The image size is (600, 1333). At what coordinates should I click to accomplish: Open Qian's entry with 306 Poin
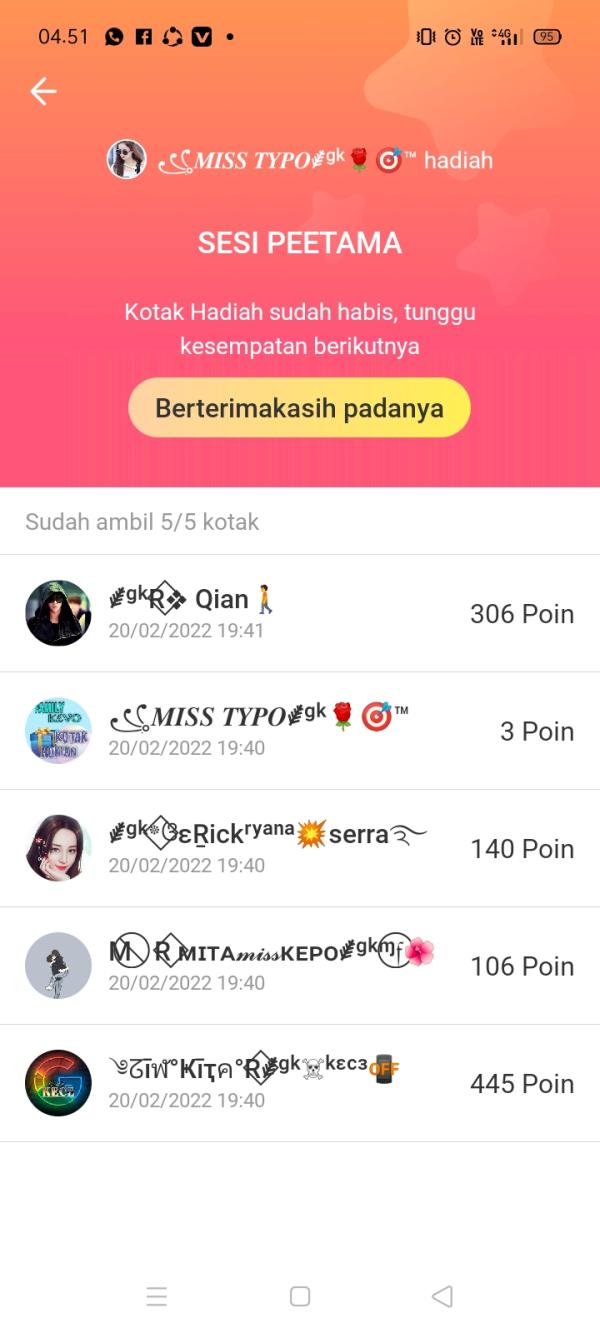pos(300,613)
